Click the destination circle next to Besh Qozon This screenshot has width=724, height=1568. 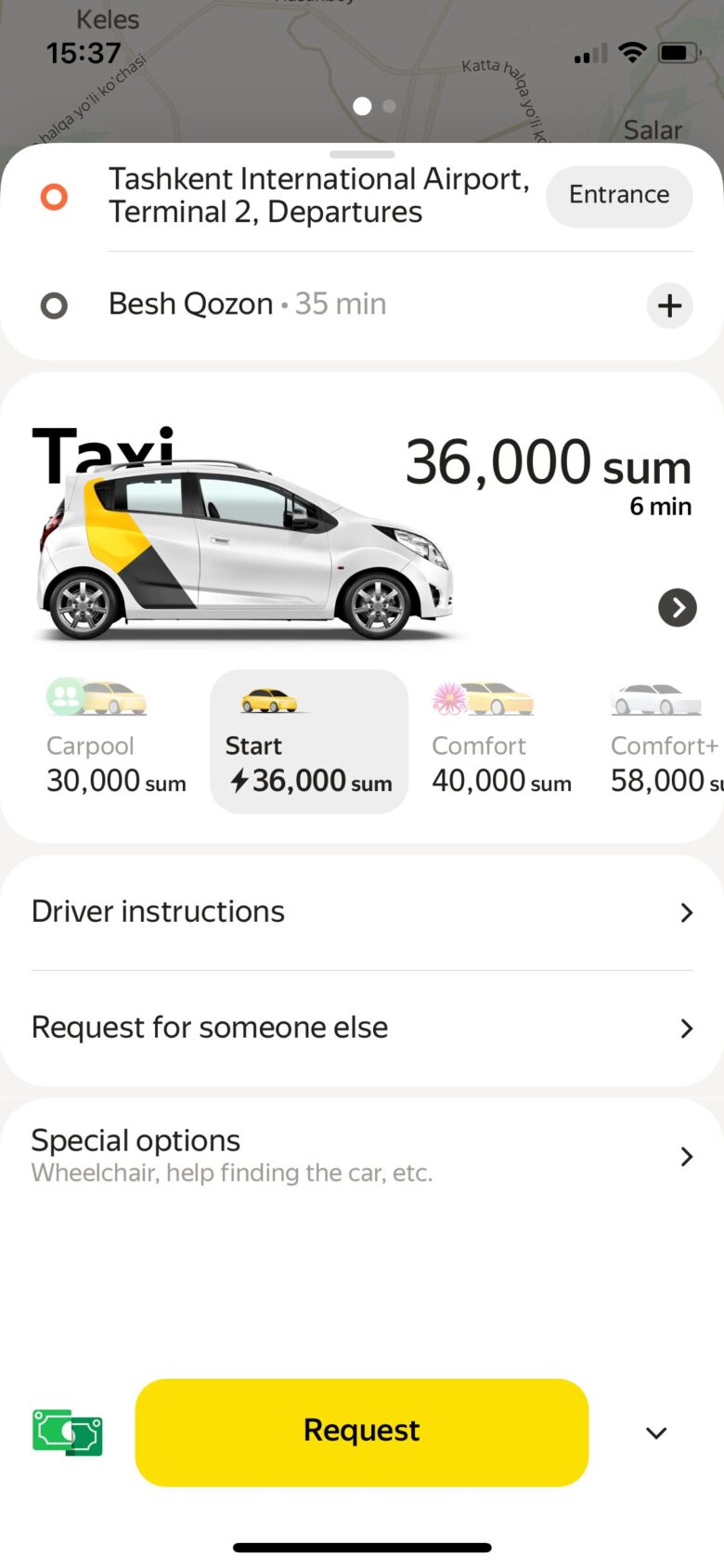pos(53,305)
